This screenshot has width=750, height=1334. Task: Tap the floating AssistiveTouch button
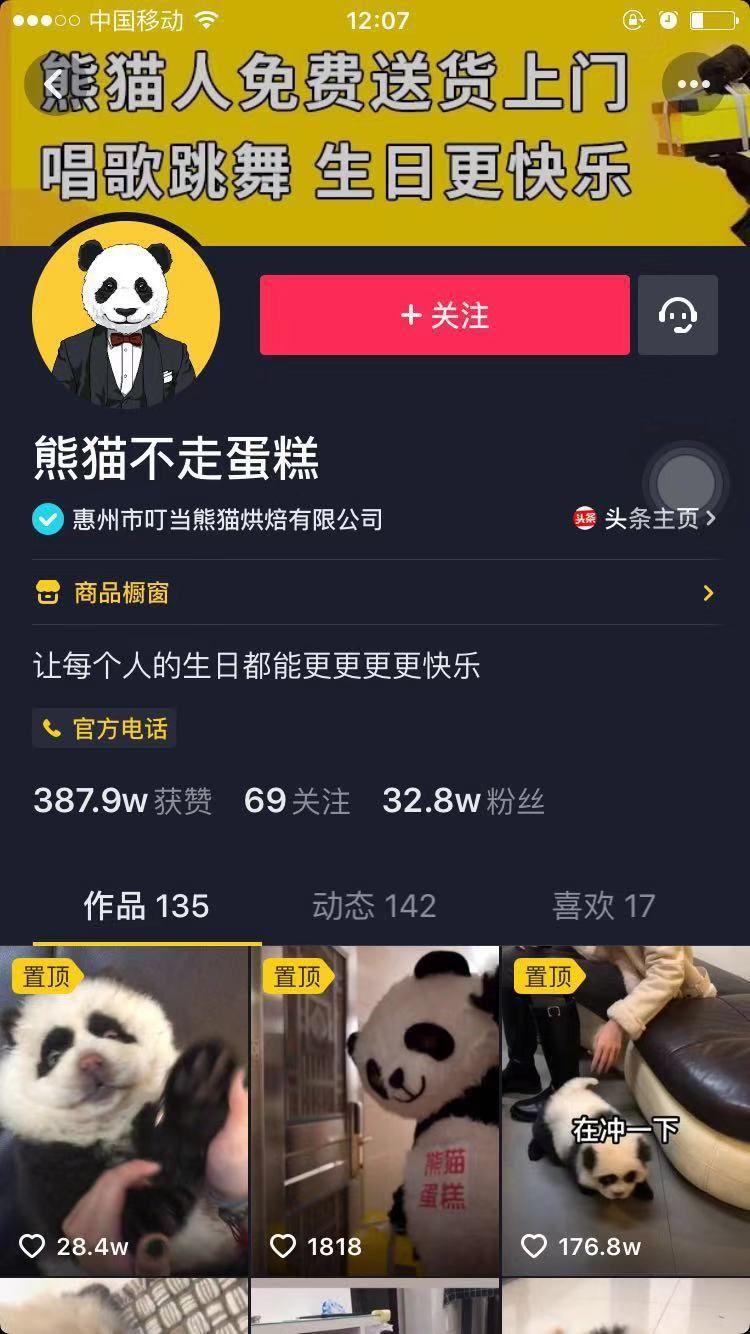[x=686, y=484]
